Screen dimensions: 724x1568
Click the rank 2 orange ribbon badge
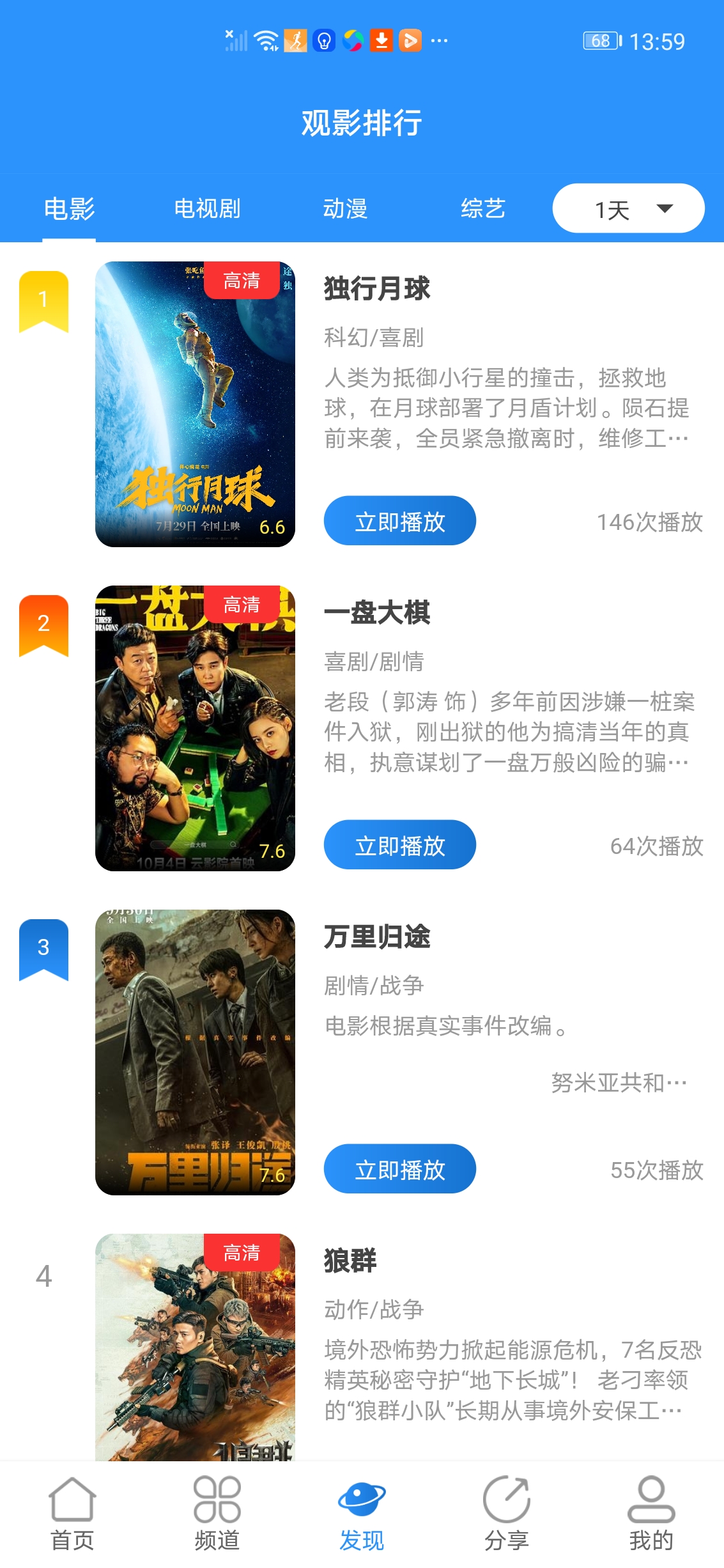[43, 626]
